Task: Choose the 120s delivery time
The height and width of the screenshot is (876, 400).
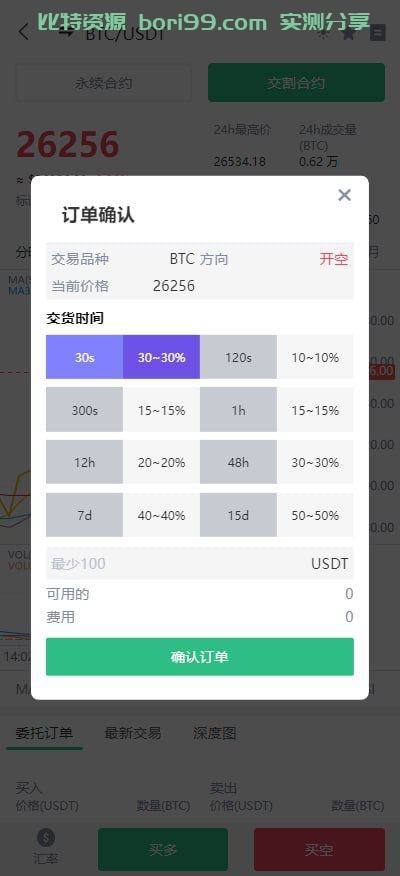Action: [x=238, y=358]
